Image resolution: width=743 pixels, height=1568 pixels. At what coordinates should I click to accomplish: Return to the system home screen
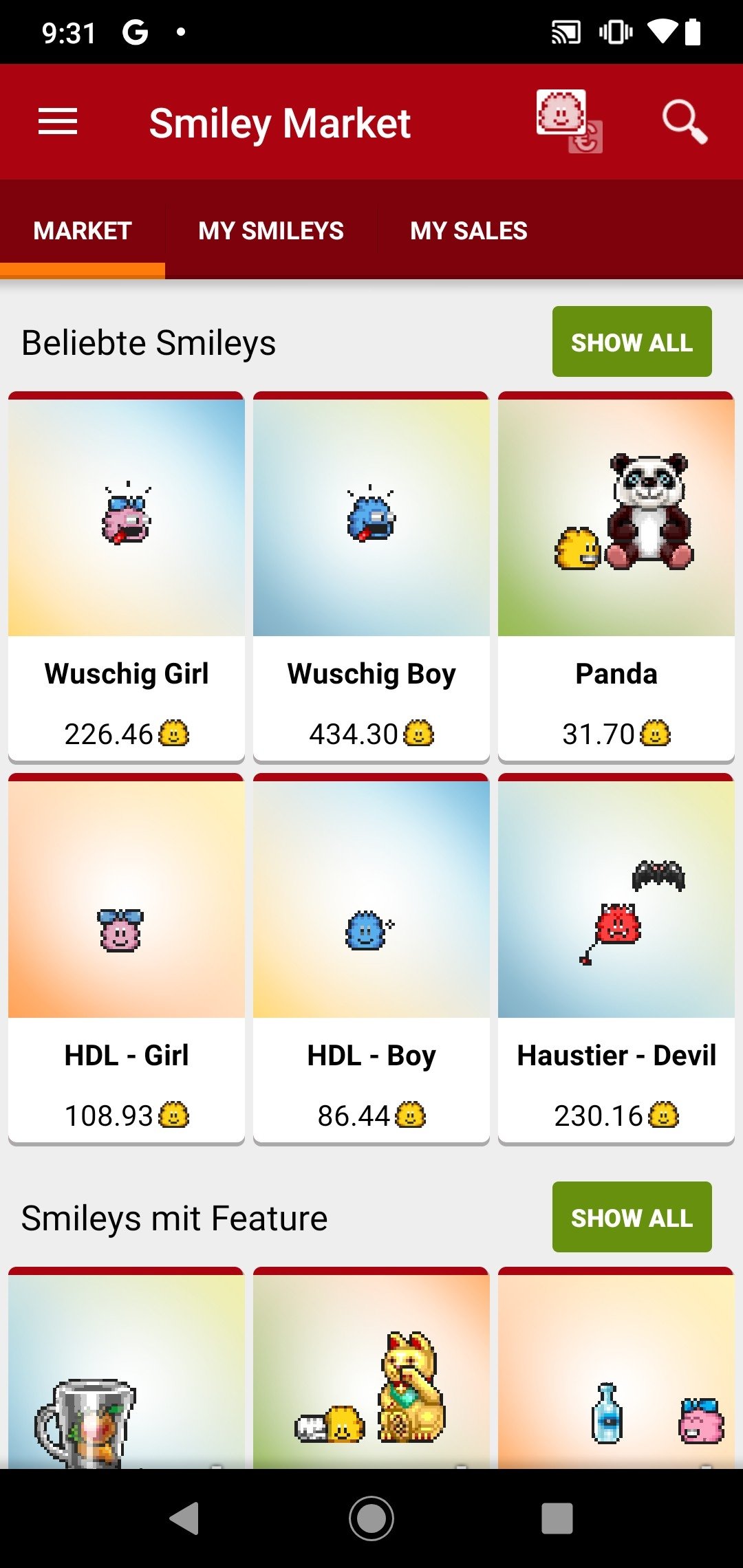click(371, 1518)
